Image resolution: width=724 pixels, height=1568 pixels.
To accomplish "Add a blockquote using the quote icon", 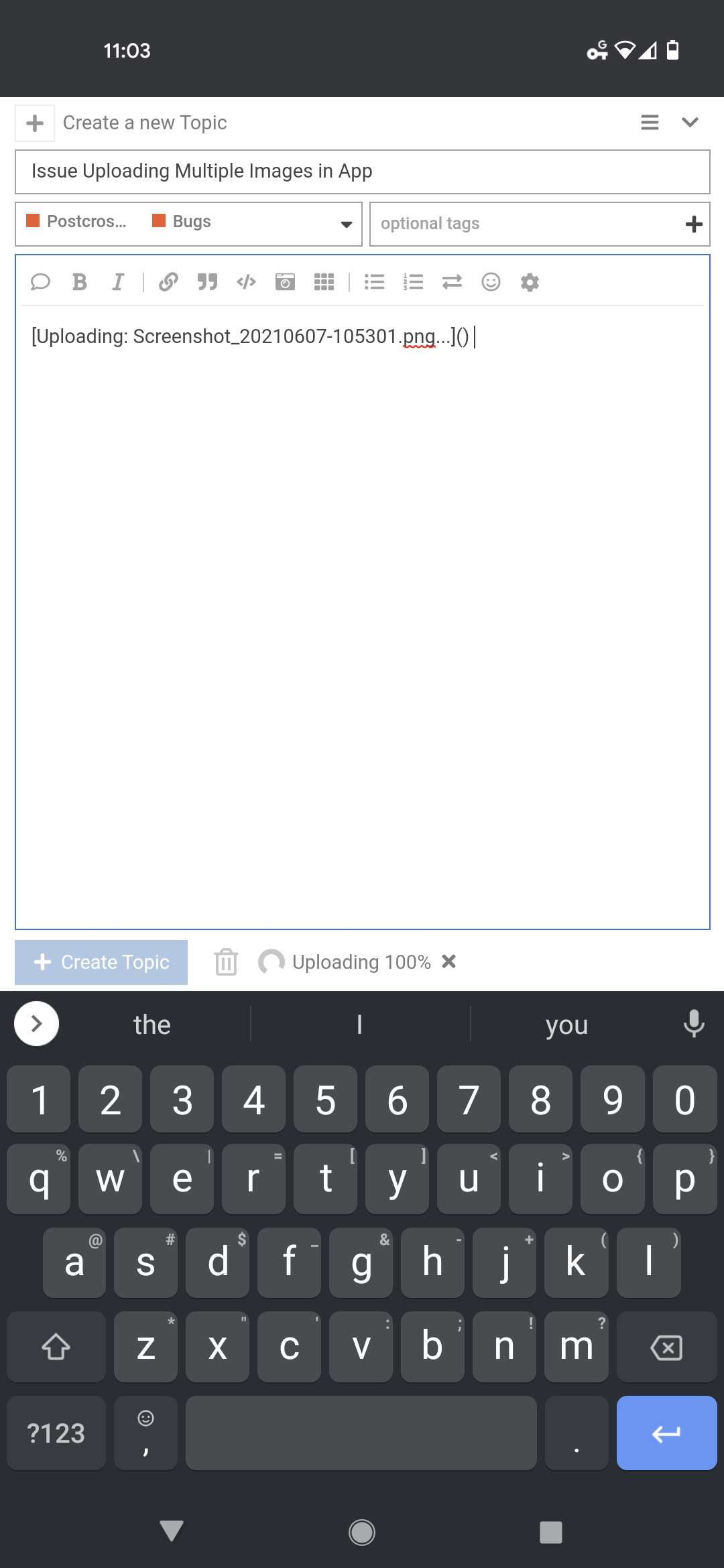I will click(x=207, y=282).
